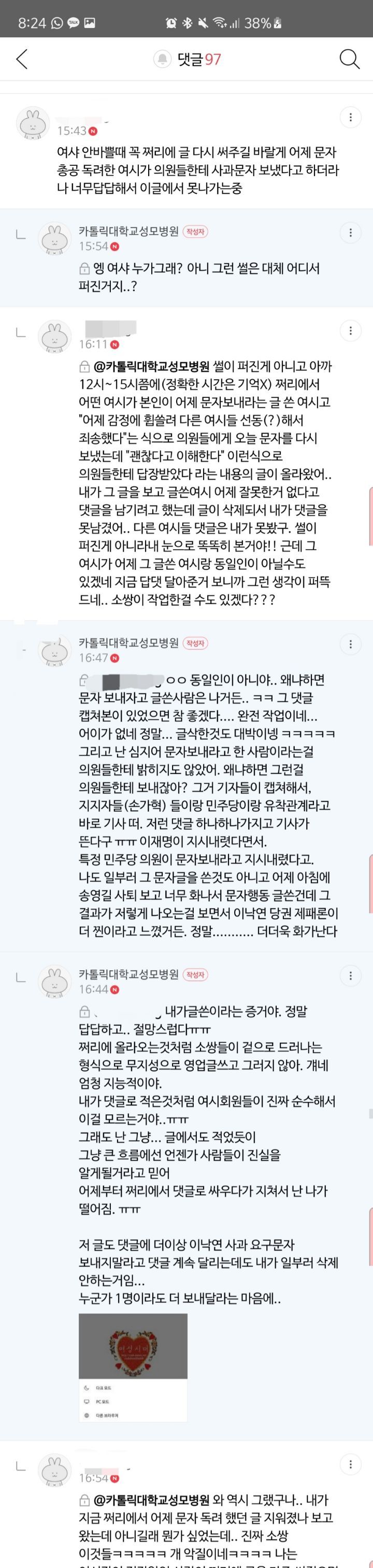Image resolution: width=373 pixels, height=1568 pixels.
Task: Open the search icon in the header
Action: [349, 59]
